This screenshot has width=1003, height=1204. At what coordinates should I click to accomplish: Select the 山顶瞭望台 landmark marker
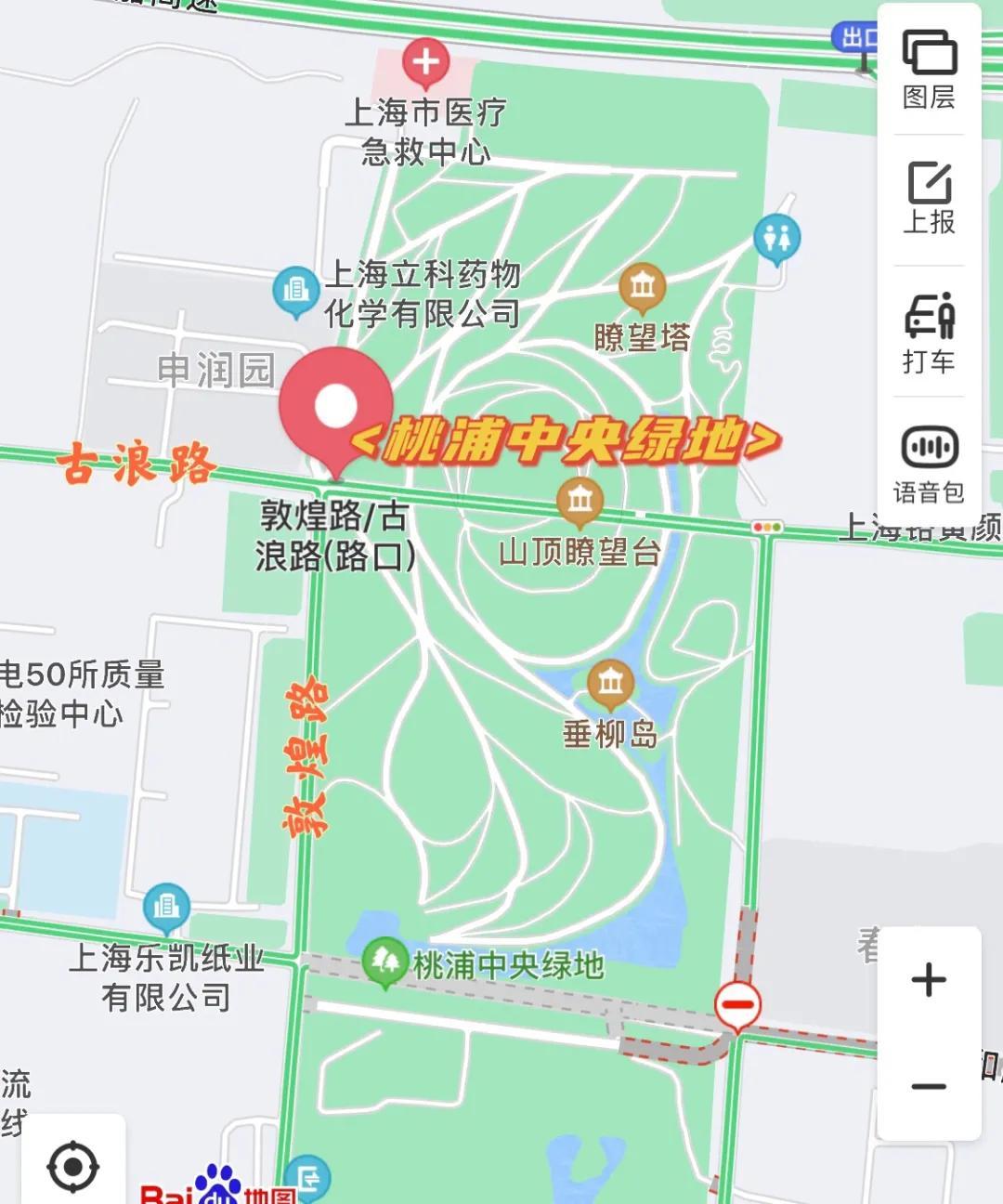pyautogui.click(x=580, y=502)
